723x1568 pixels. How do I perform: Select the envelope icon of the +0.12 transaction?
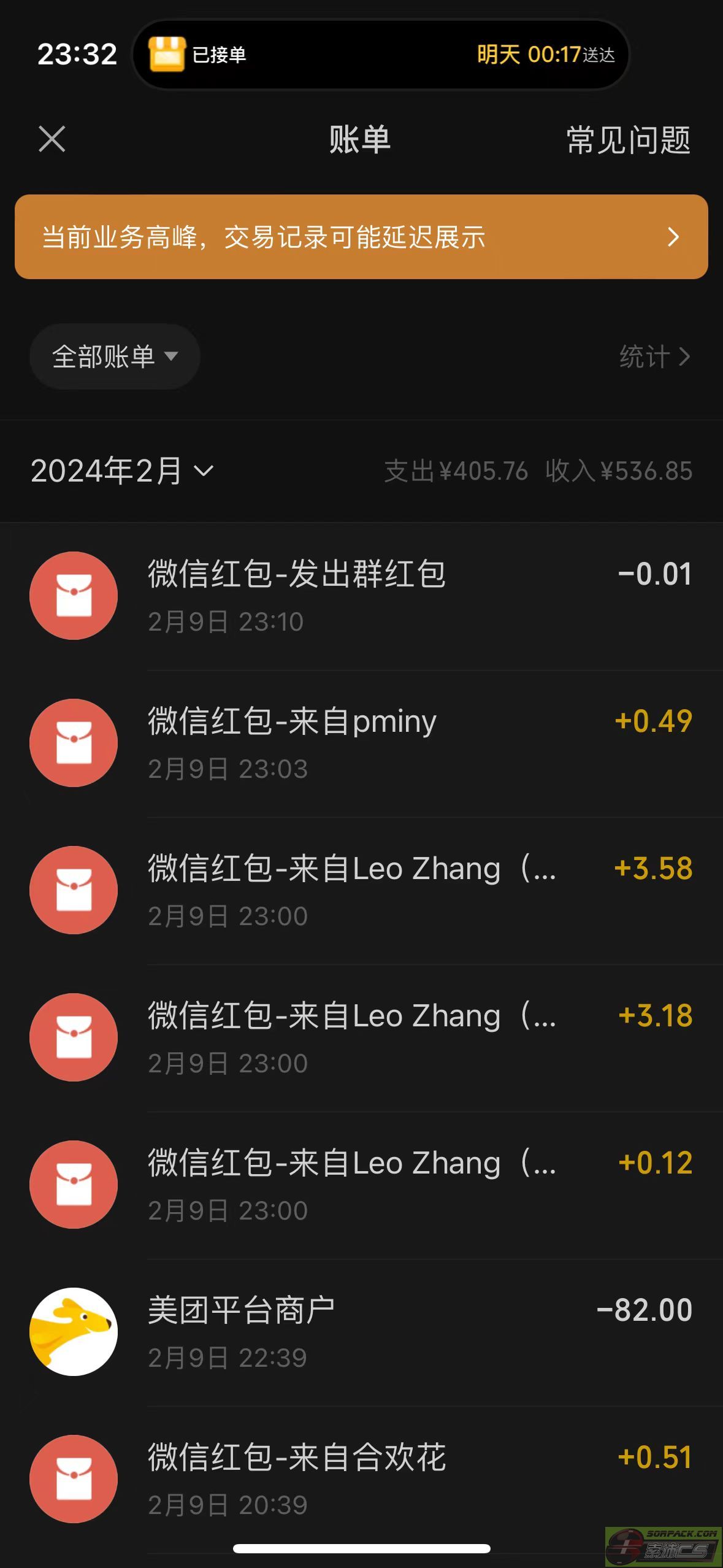[74, 1185]
